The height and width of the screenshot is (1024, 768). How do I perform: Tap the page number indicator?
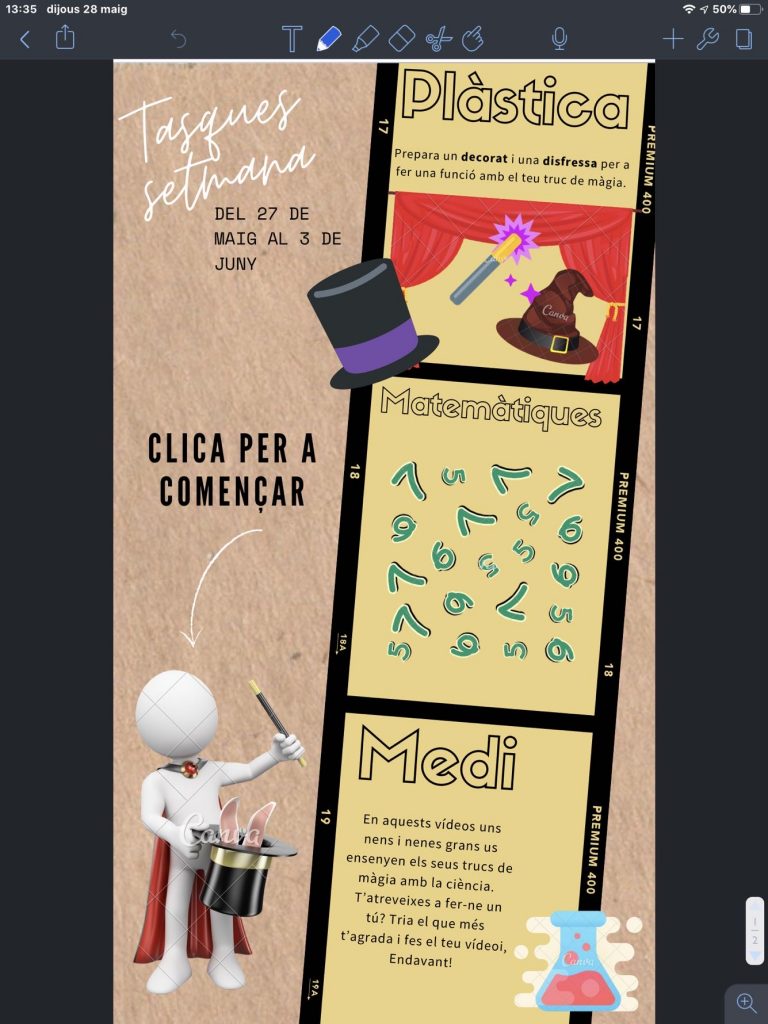pyautogui.click(x=754, y=930)
